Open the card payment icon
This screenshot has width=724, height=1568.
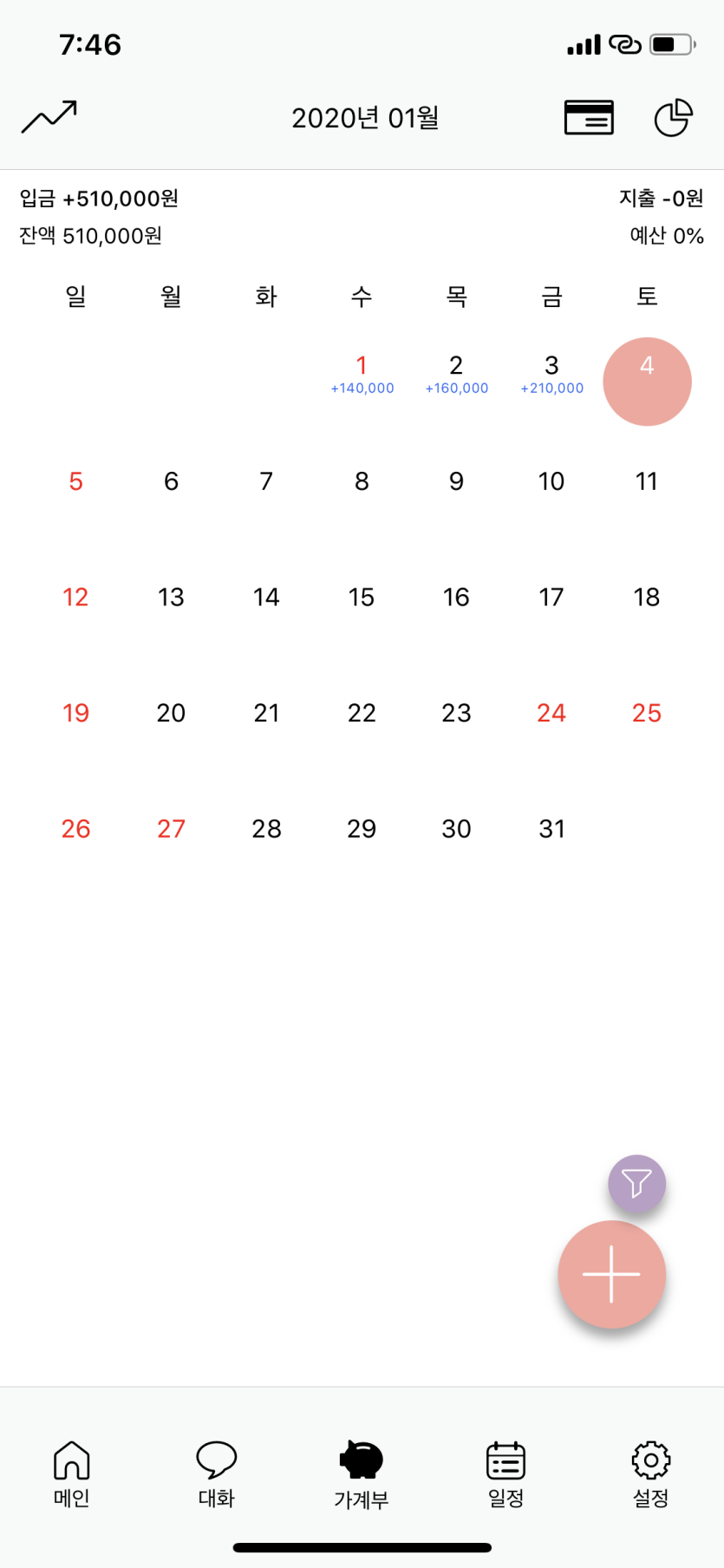click(589, 117)
